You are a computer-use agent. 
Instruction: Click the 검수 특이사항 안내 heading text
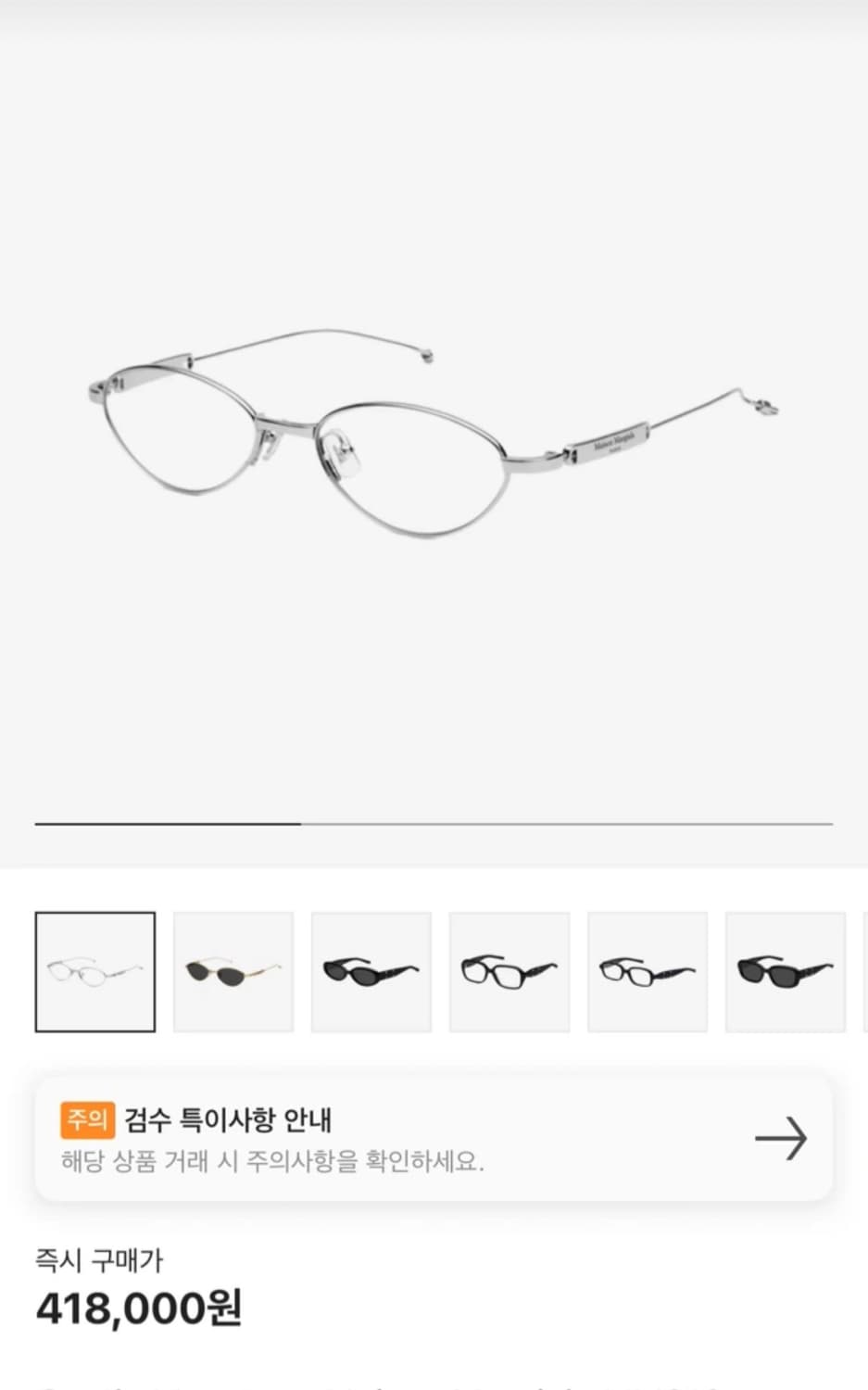pos(227,1119)
